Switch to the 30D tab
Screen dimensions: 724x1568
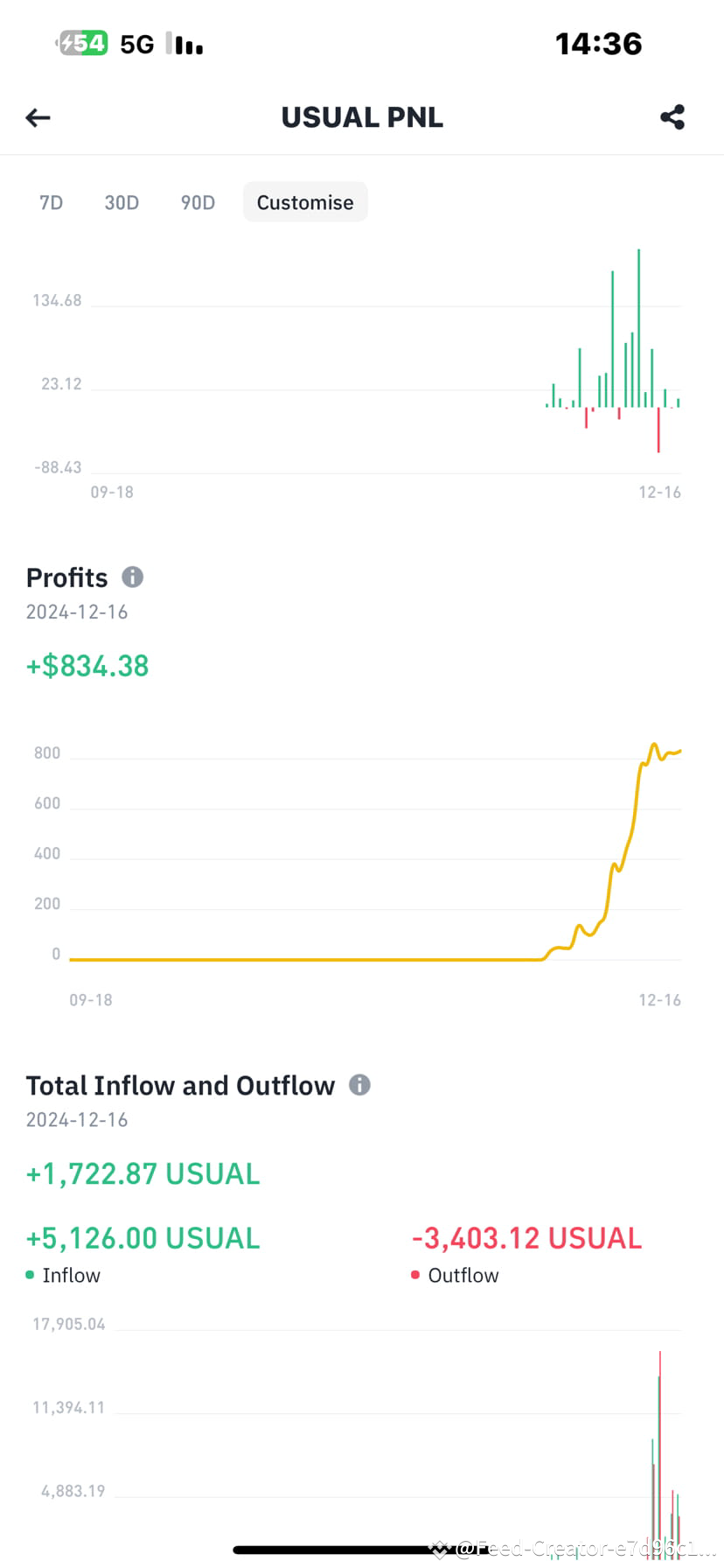(x=122, y=202)
